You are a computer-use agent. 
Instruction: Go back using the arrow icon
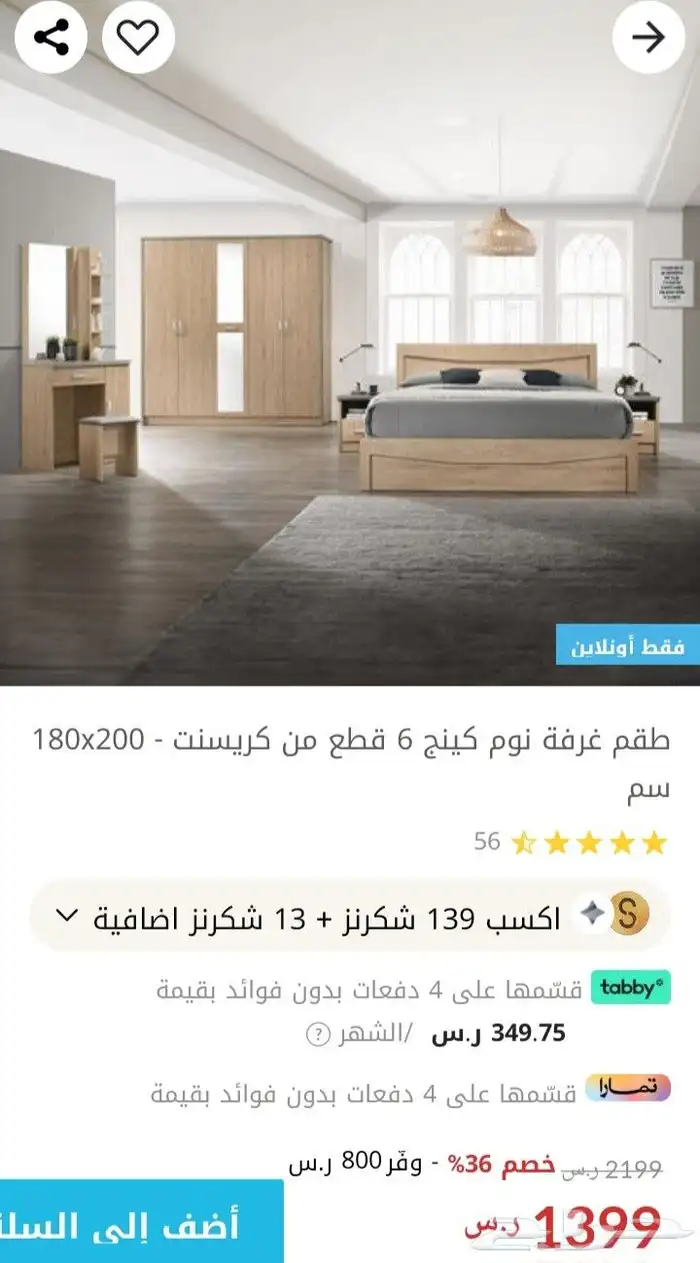tap(648, 38)
